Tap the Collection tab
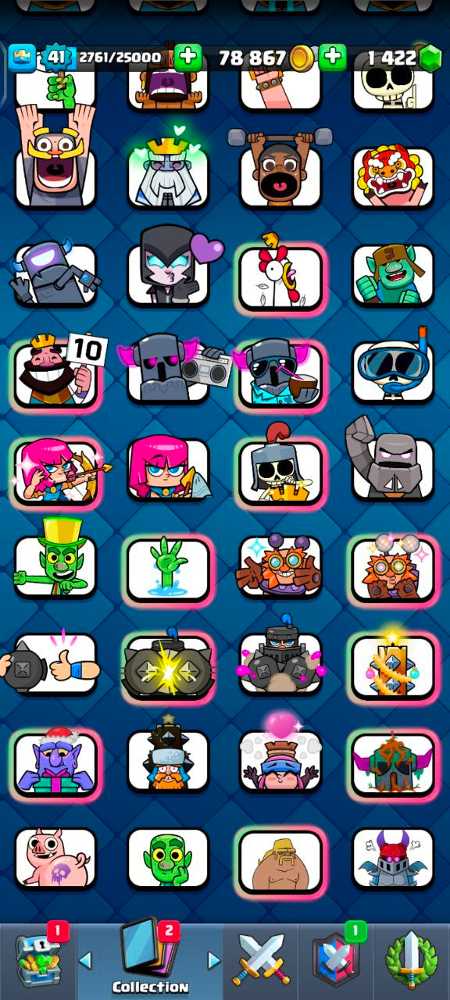450x1000 pixels. point(150,957)
